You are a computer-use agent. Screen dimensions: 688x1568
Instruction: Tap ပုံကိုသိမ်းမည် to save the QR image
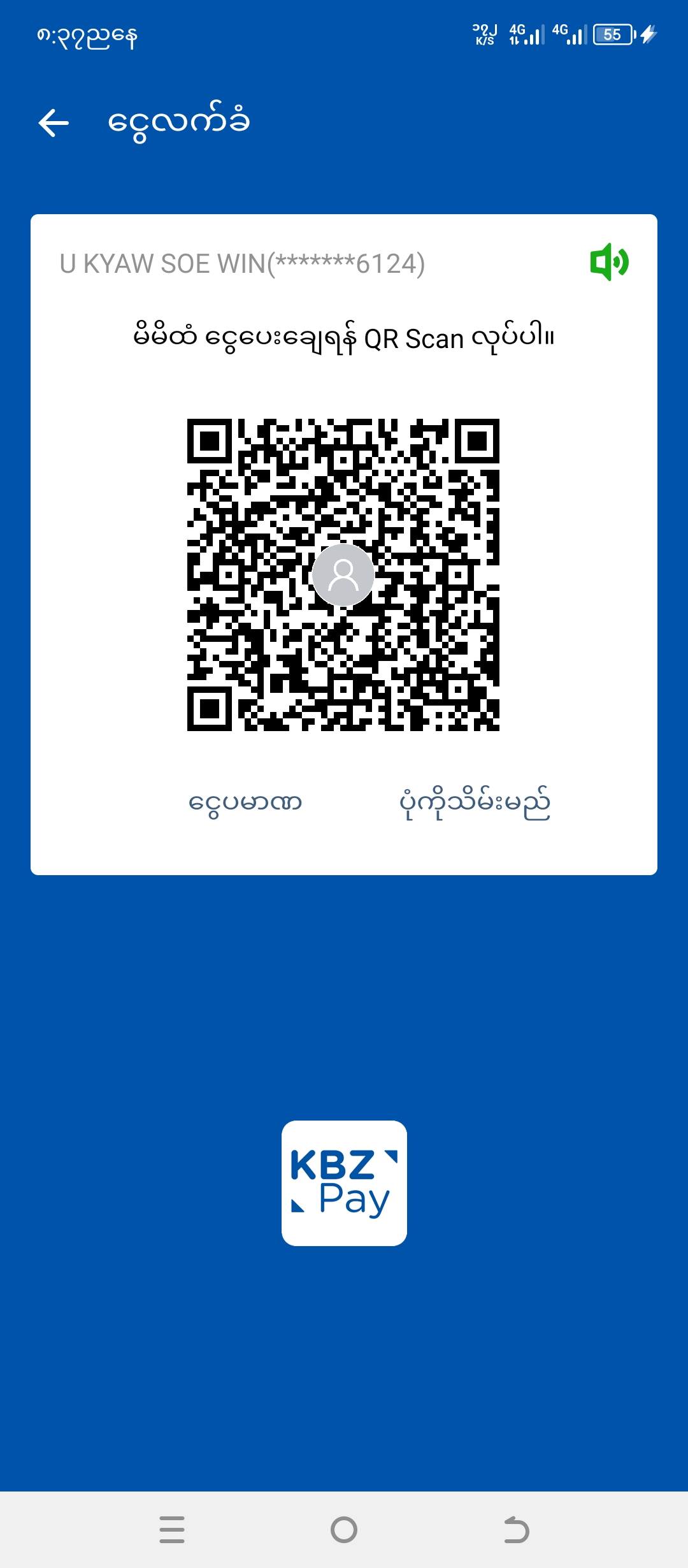coord(475,802)
